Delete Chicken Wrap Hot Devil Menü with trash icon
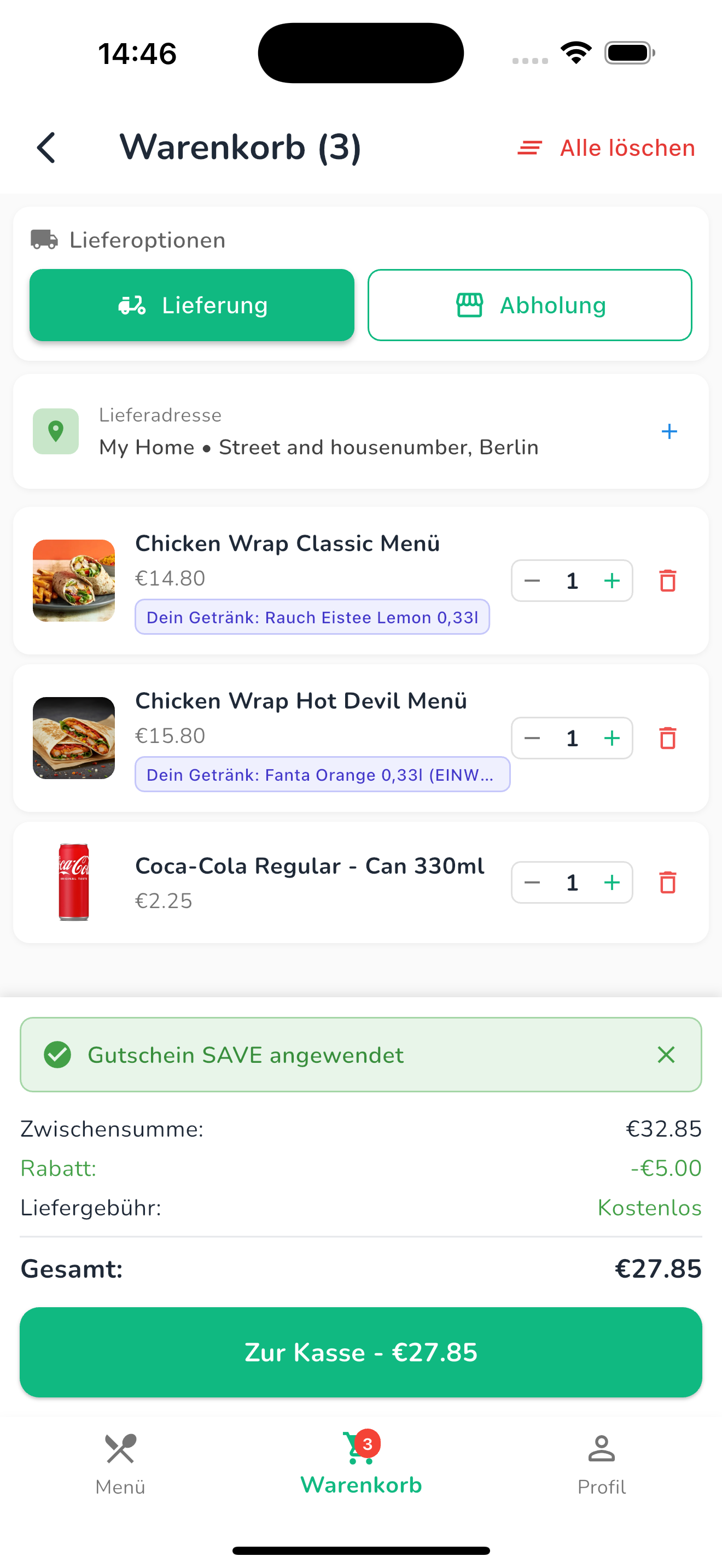The height and width of the screenshot is (1568, 722). [667, 738]
